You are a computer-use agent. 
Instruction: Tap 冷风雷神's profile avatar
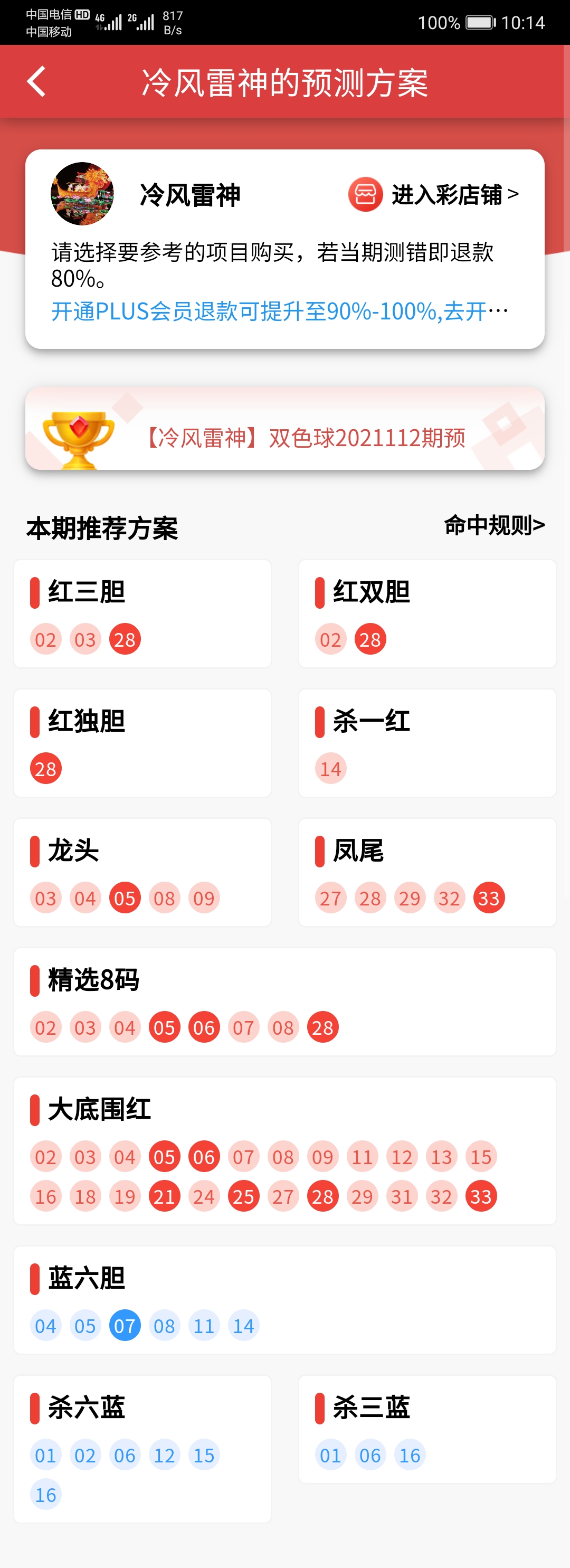82,194
